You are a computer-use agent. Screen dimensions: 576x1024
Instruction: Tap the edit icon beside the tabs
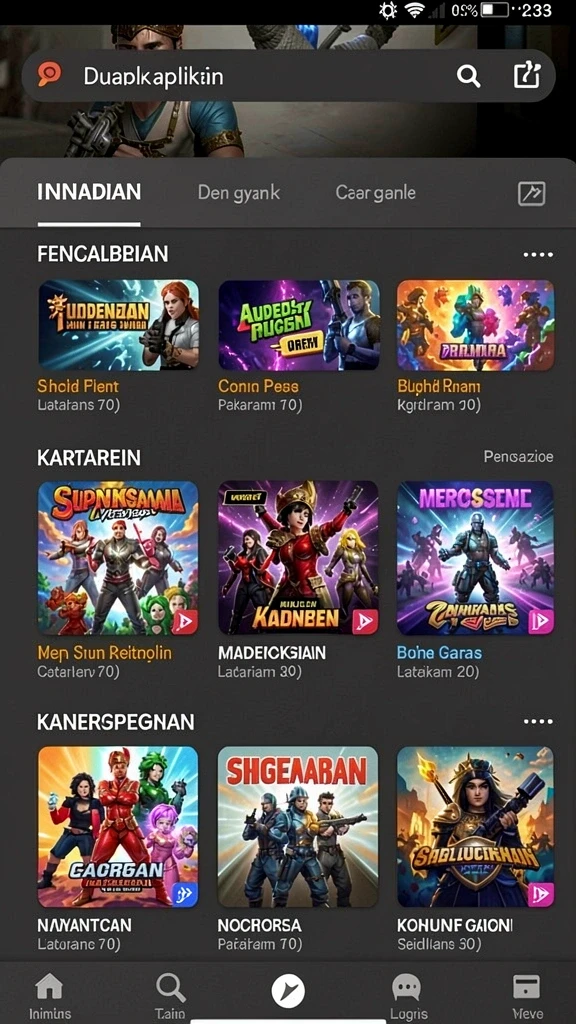pos(532,193)
